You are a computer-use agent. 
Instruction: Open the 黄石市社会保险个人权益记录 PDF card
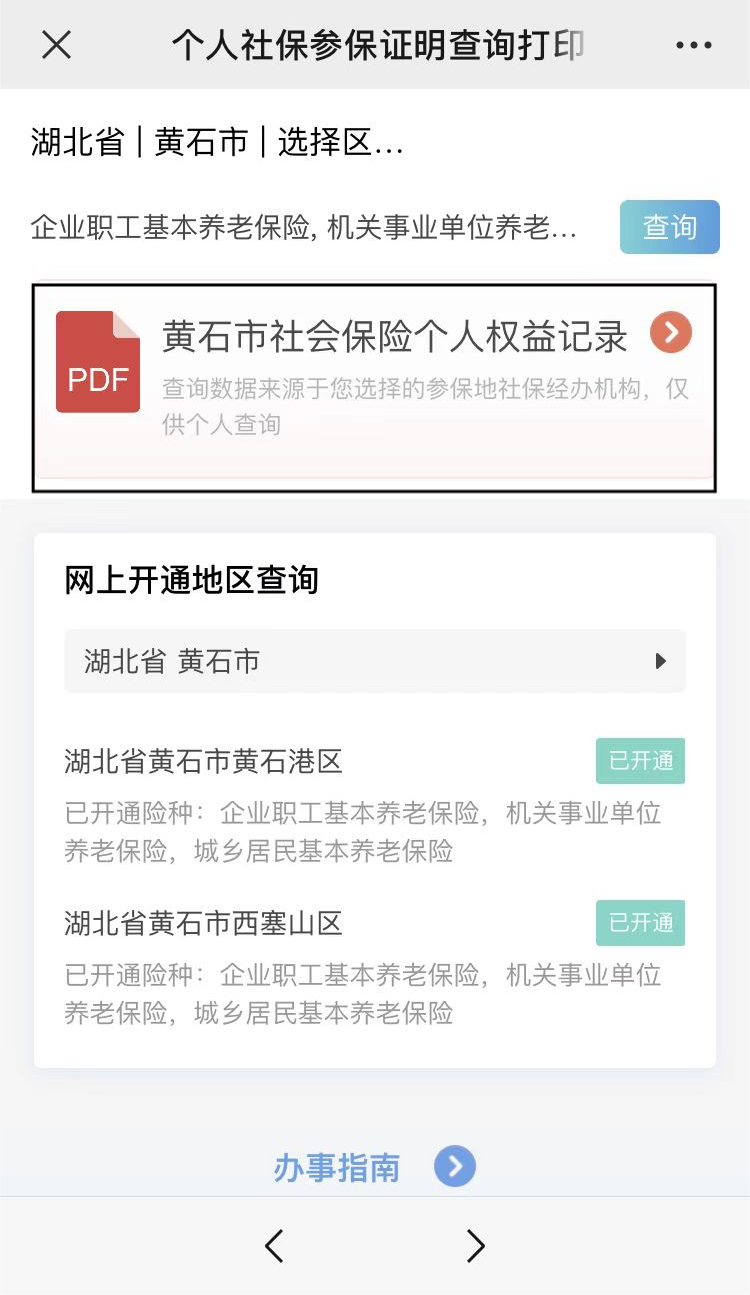(x=374, y=386)
